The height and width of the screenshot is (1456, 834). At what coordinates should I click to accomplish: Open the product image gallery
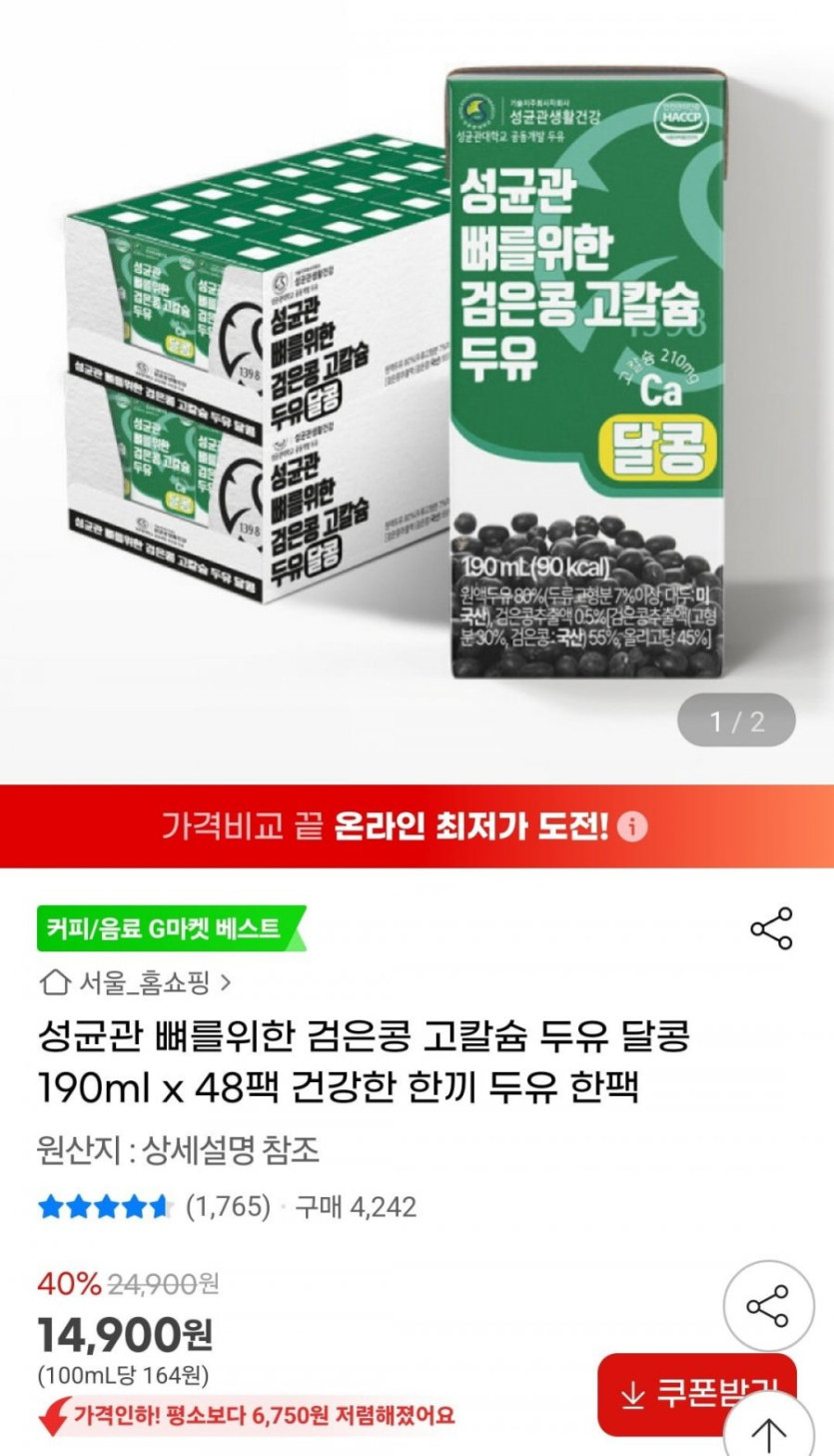417,392
